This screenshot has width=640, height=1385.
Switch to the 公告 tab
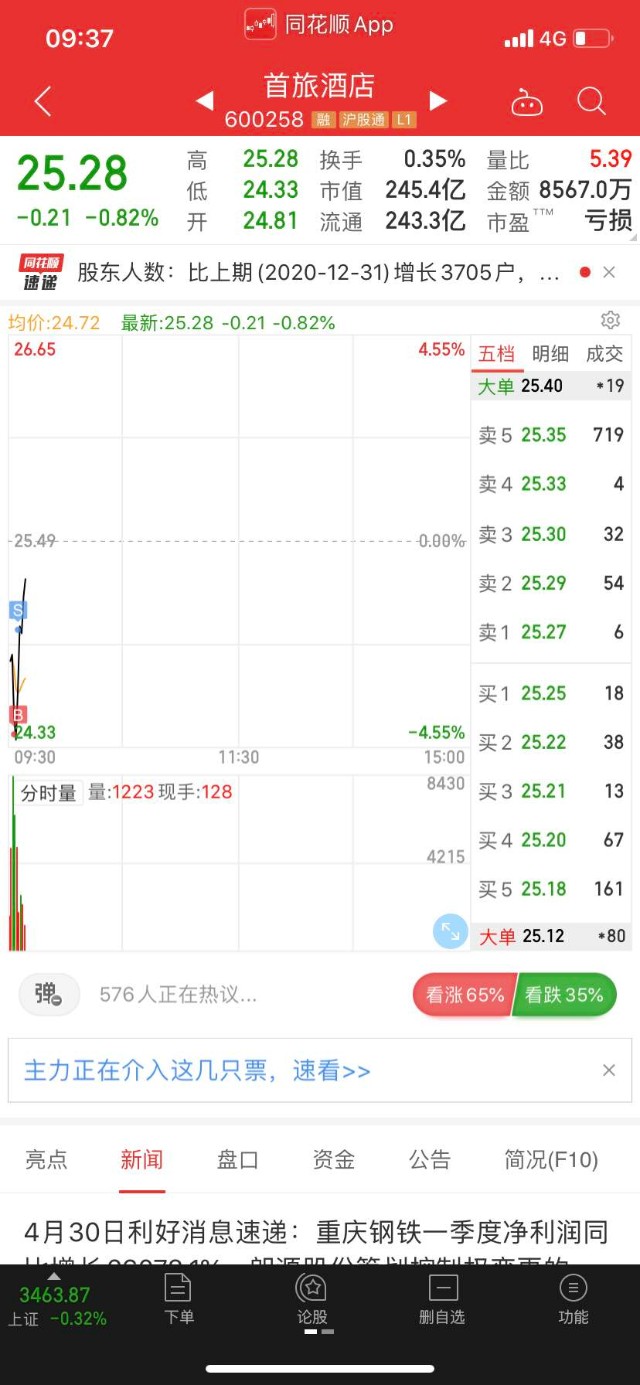pos(430,1160)
